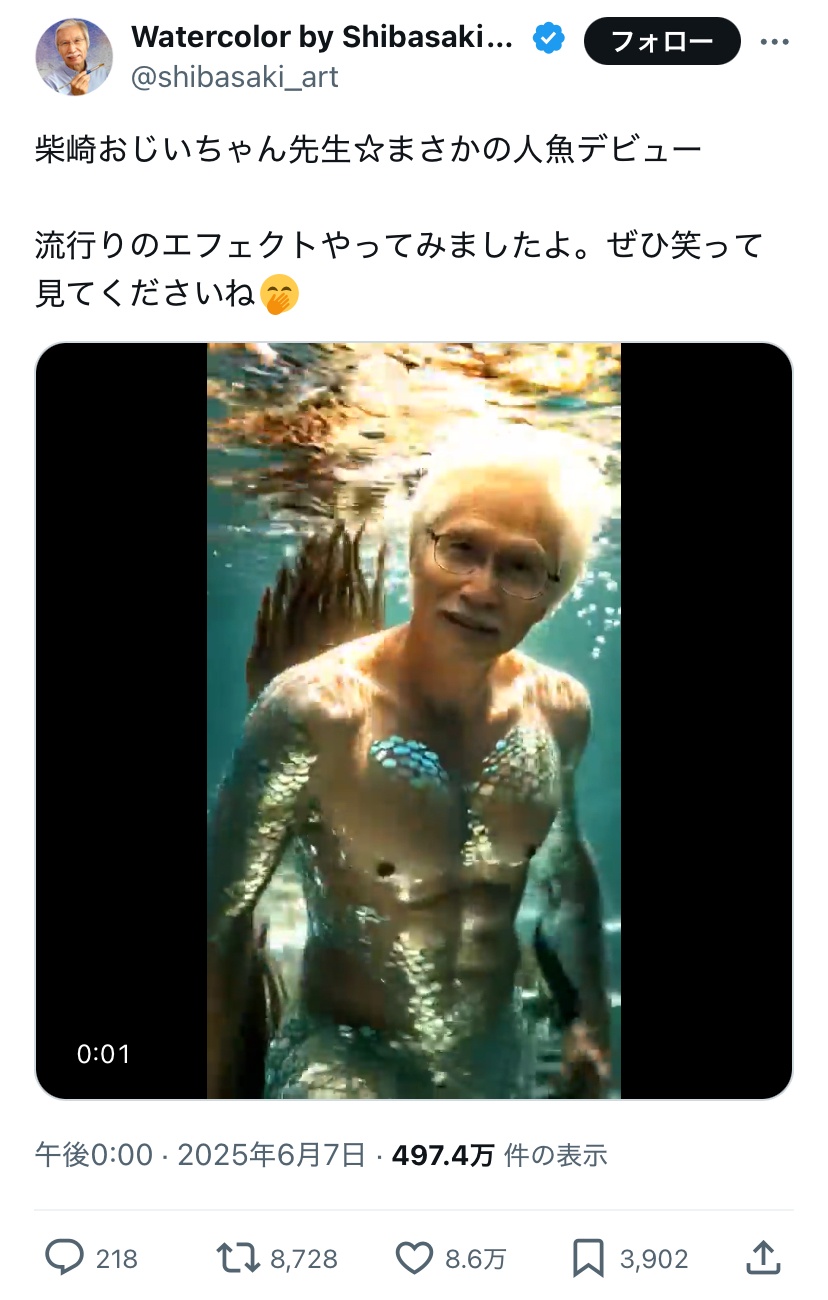Tap the フォロー follow button

click(x=661, y=42)
